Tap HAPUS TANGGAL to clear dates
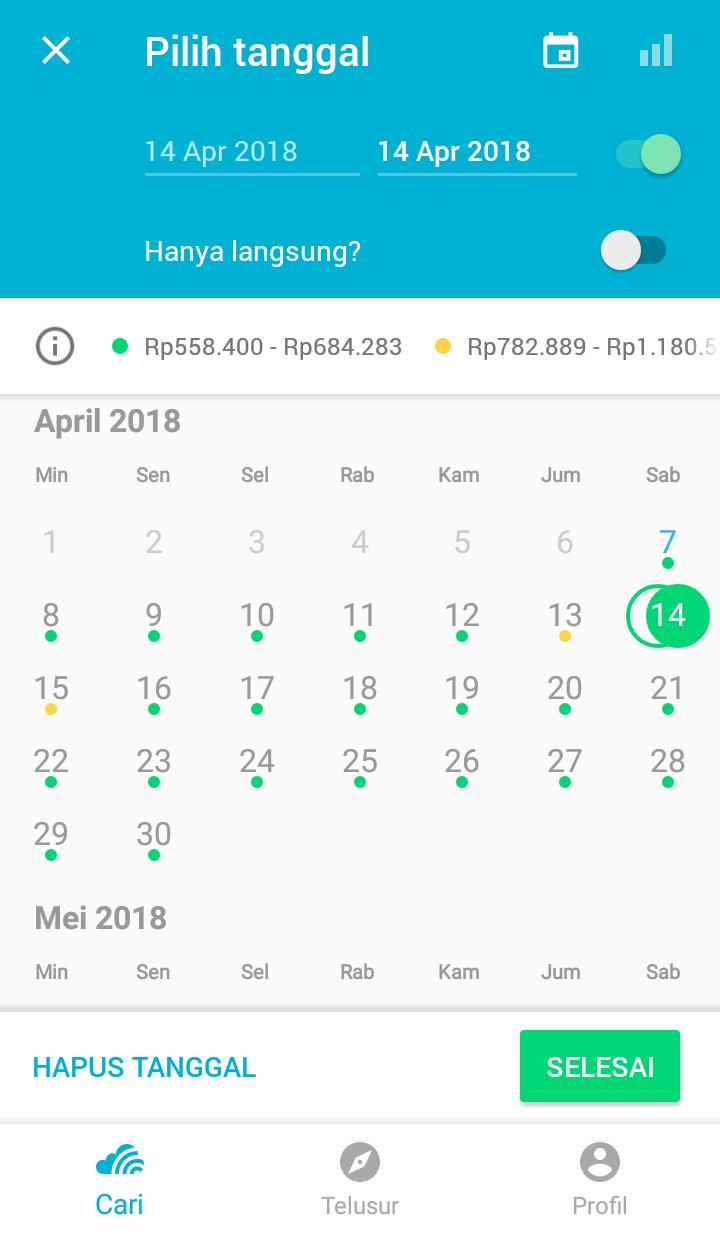Viewport: 720px width, 1234px height. 144,1067
